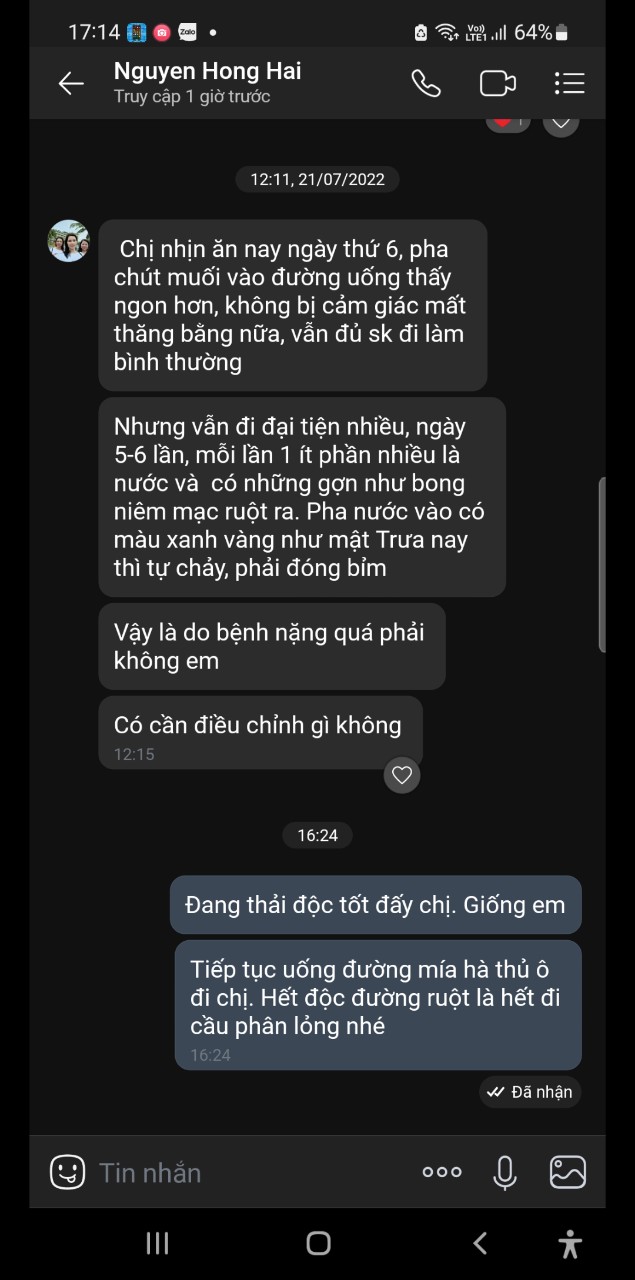This screenshot has height=1280, width=635.
Task: Attach a photo from gallery
Action: point(568,1172)
